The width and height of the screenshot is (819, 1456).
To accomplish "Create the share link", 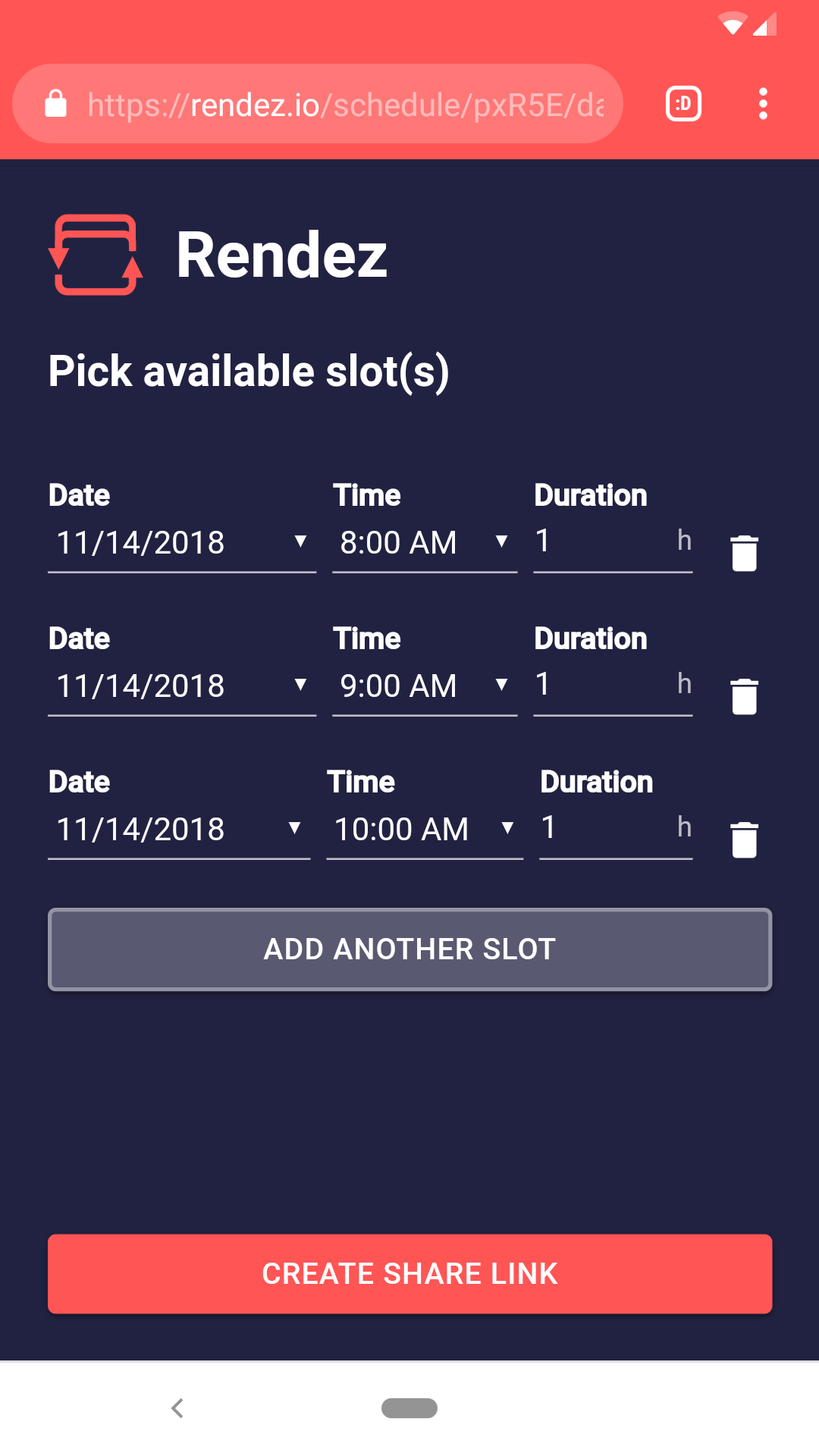I will tap(409, 1274).
